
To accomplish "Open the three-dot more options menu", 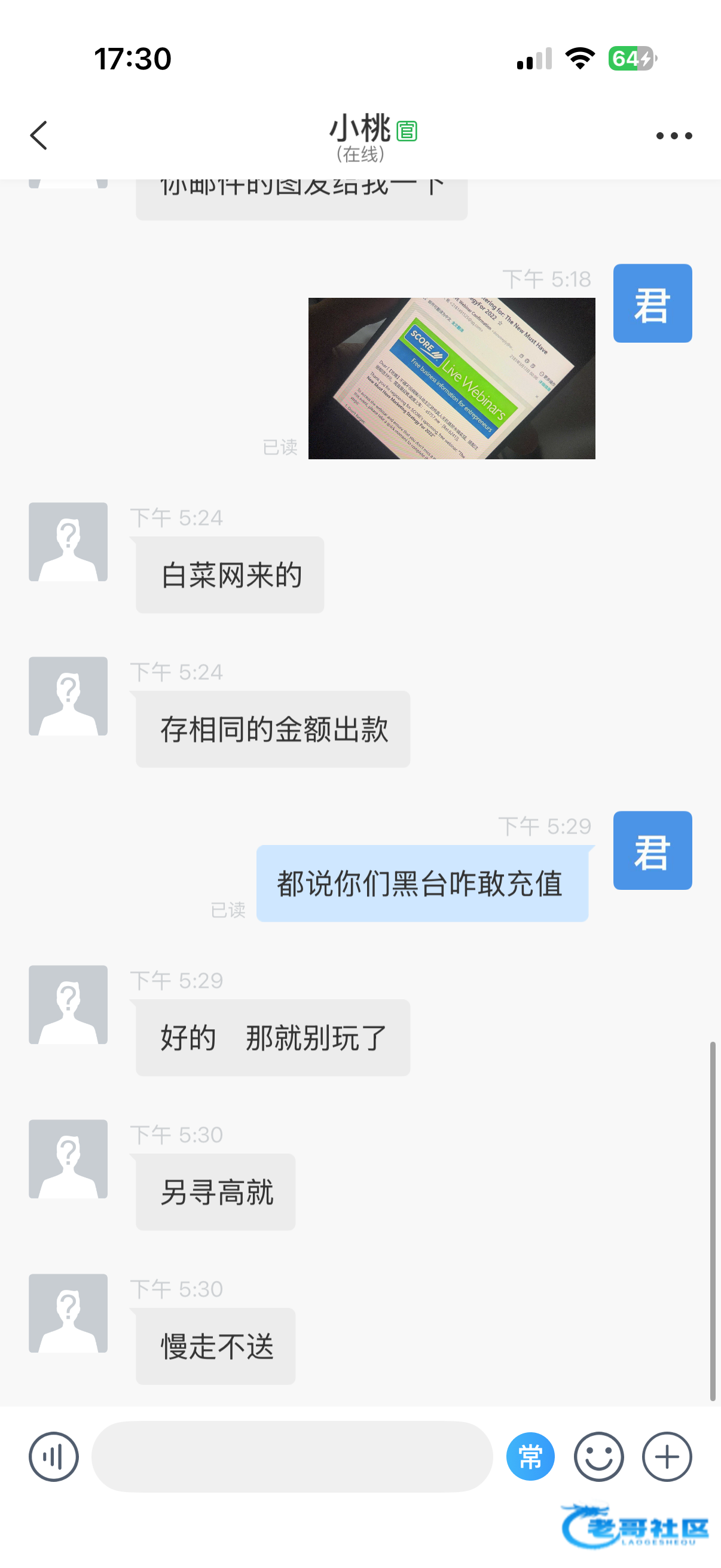I will tap(674, 136).
